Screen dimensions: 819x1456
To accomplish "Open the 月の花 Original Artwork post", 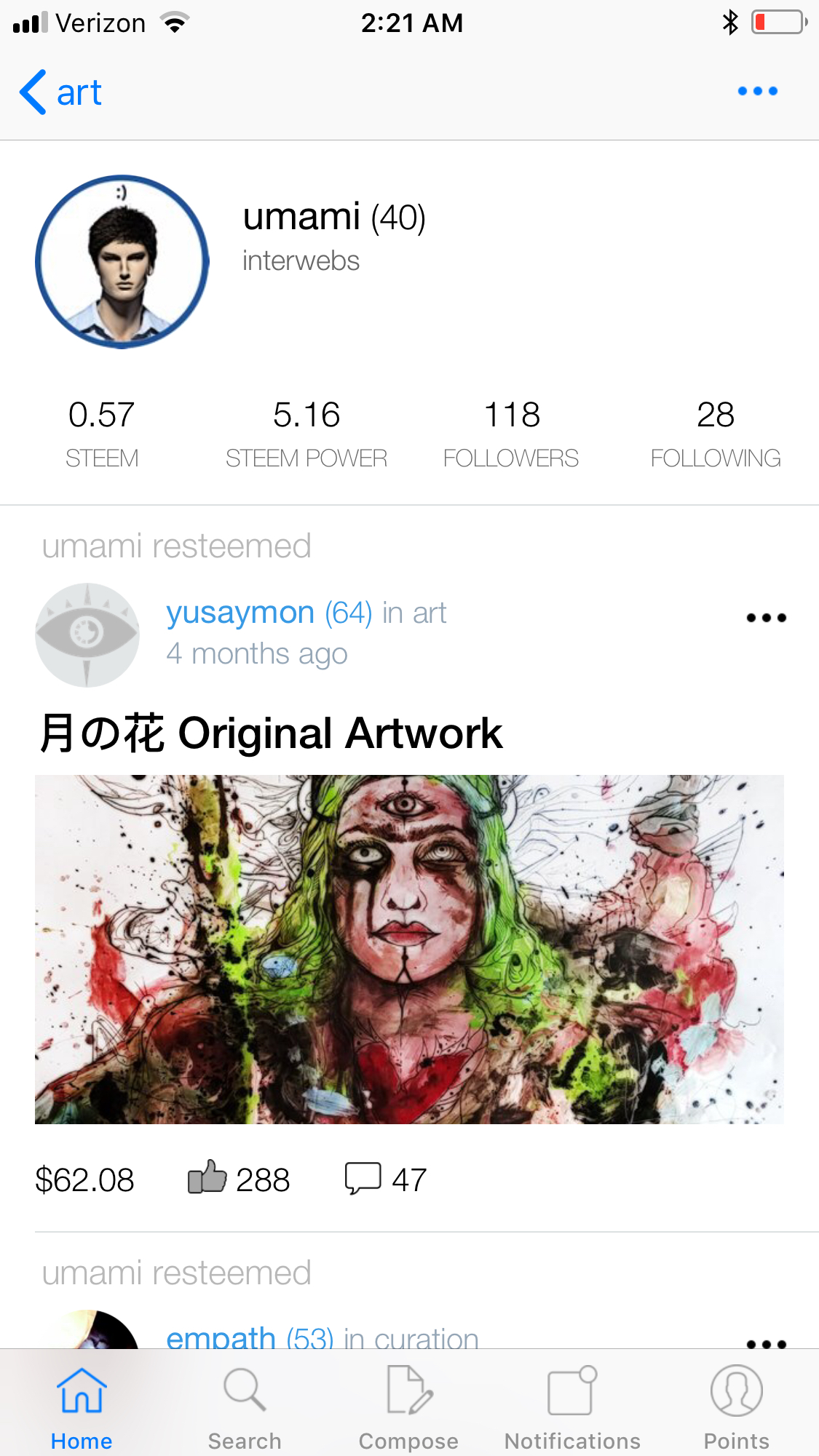I will pyautogui.click(x=270, y=733).
